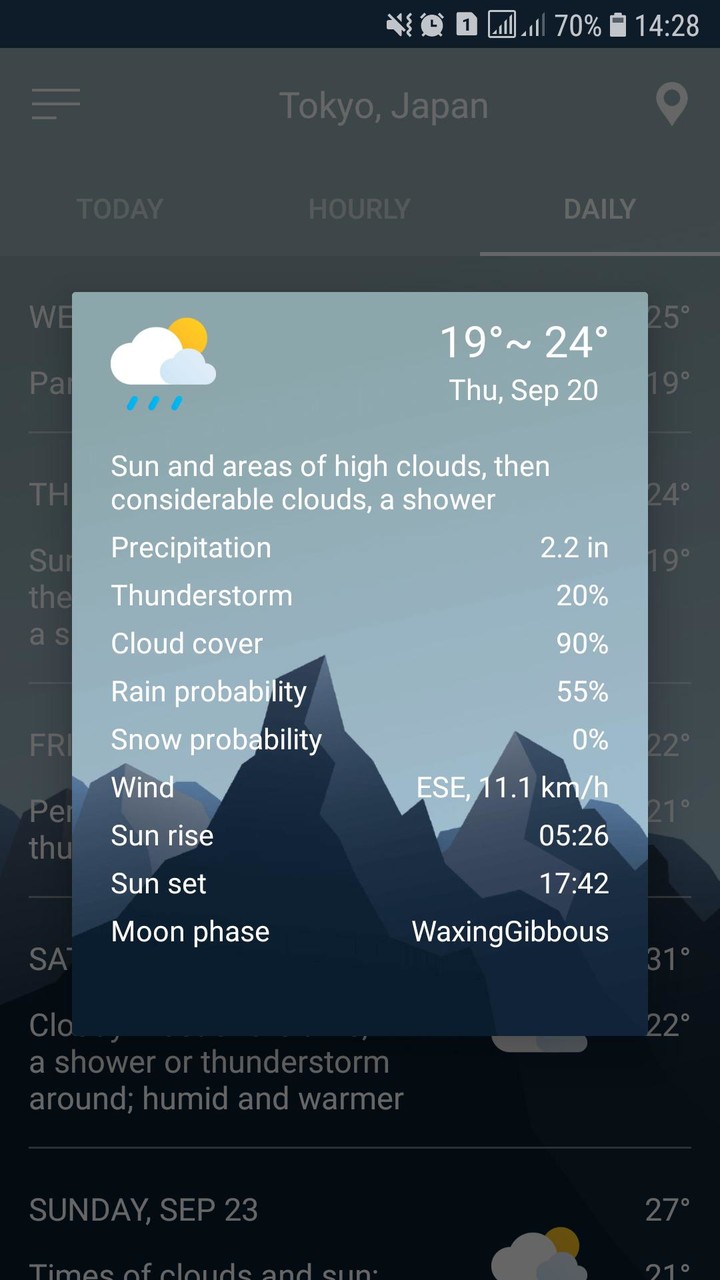The image size is (720, 1280).
Task: Tap the 19°~ 24° temperature range
Action: tap(524, 343)
